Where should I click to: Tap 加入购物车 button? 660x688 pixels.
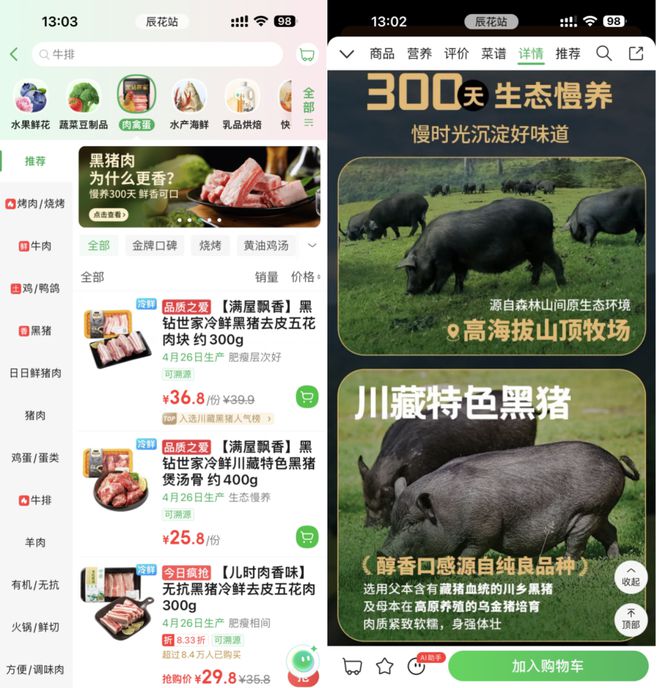click(x=547, y=666)
